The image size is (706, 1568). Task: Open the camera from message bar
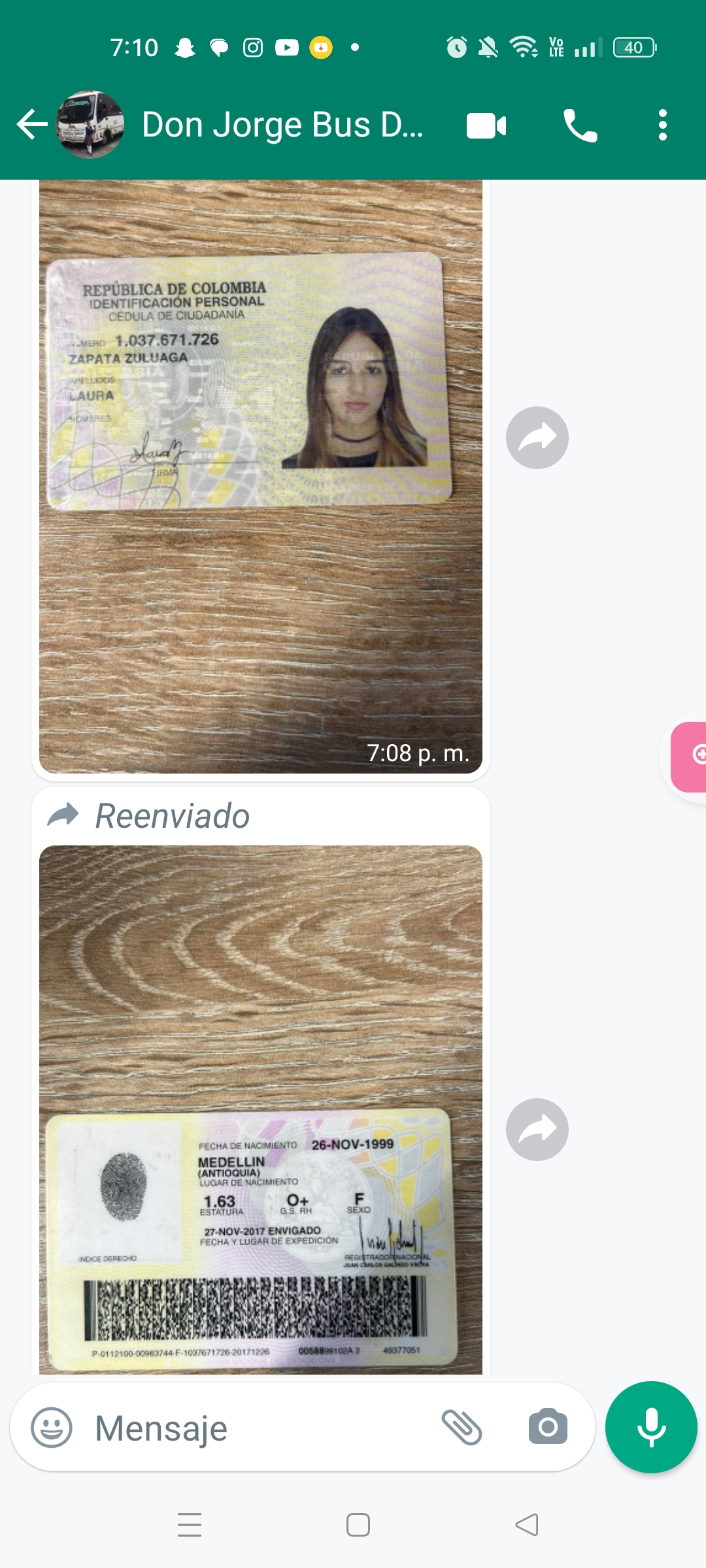(x=548, y=1427)
